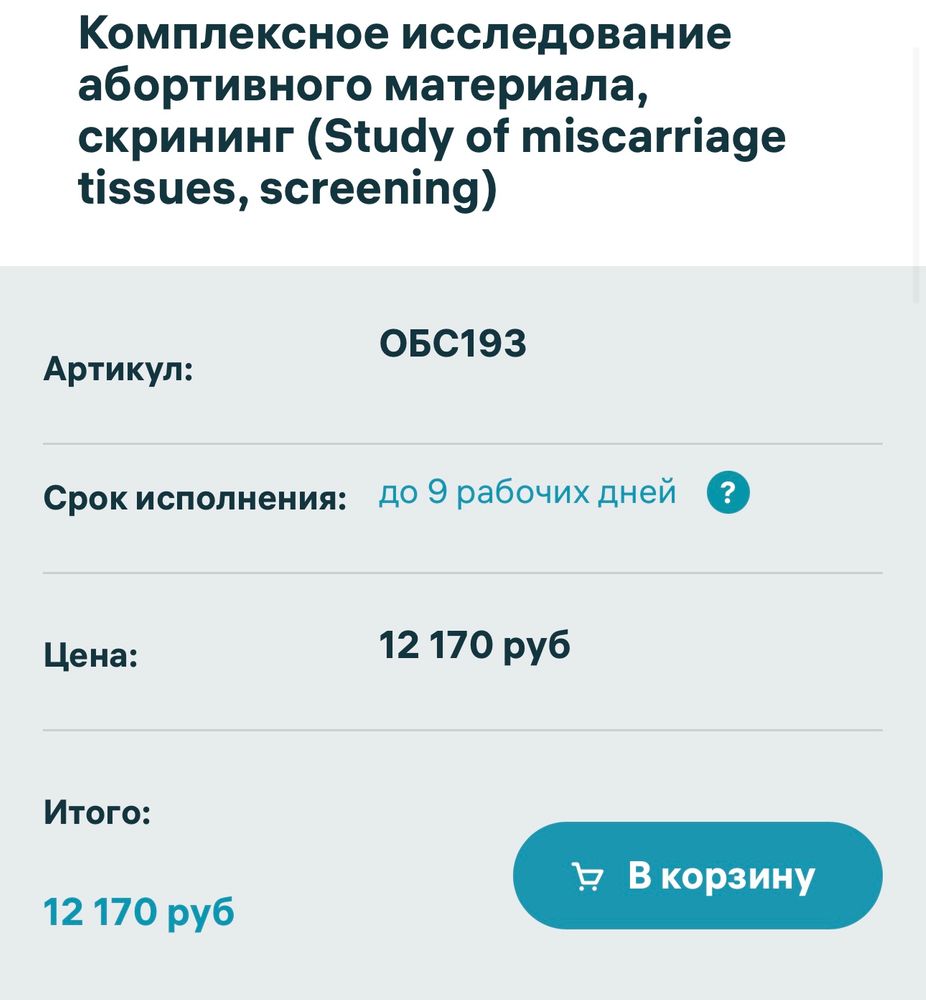Click the shopping cart icon on the button
The height and width of the screenshot is (1000, 926).
tap(588, 875)
